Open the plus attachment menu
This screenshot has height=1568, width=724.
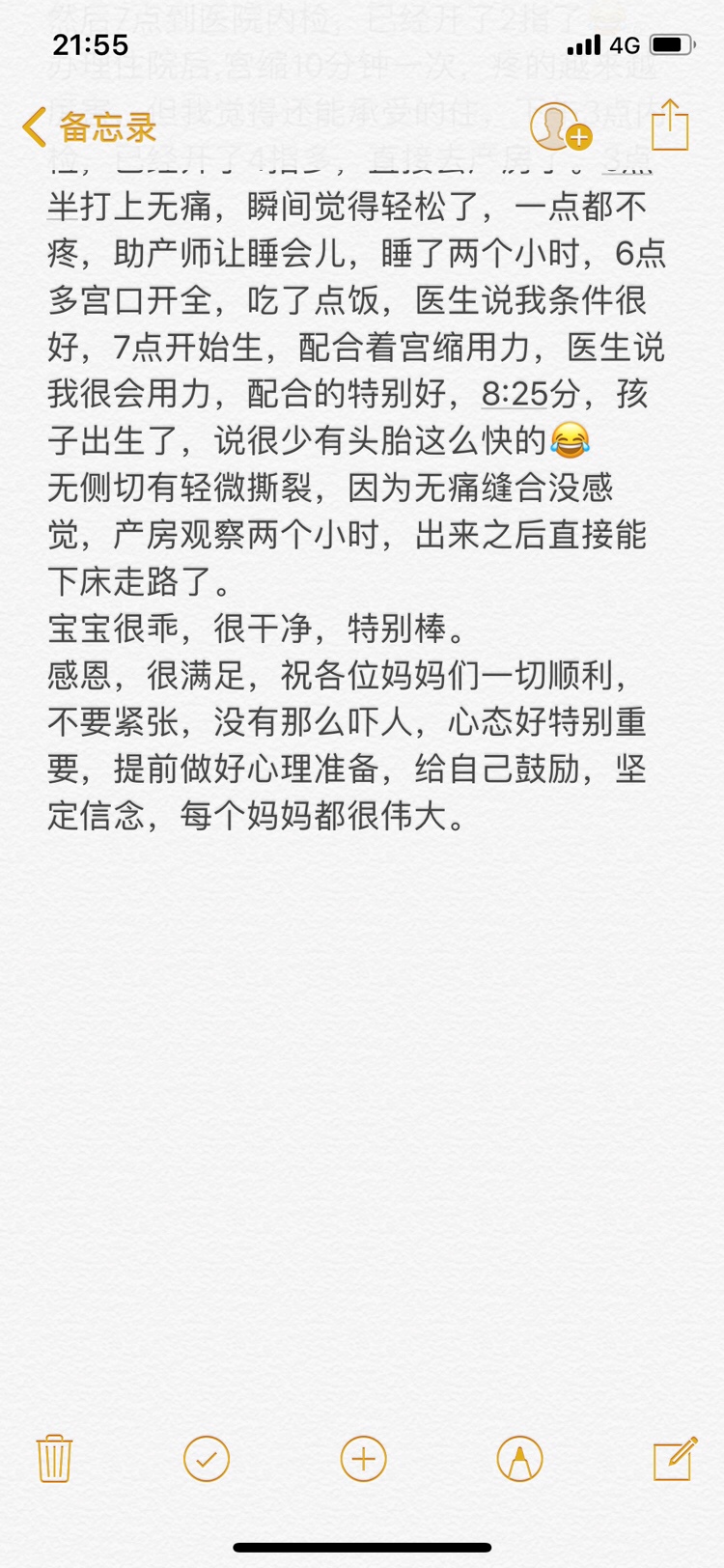363,1458
